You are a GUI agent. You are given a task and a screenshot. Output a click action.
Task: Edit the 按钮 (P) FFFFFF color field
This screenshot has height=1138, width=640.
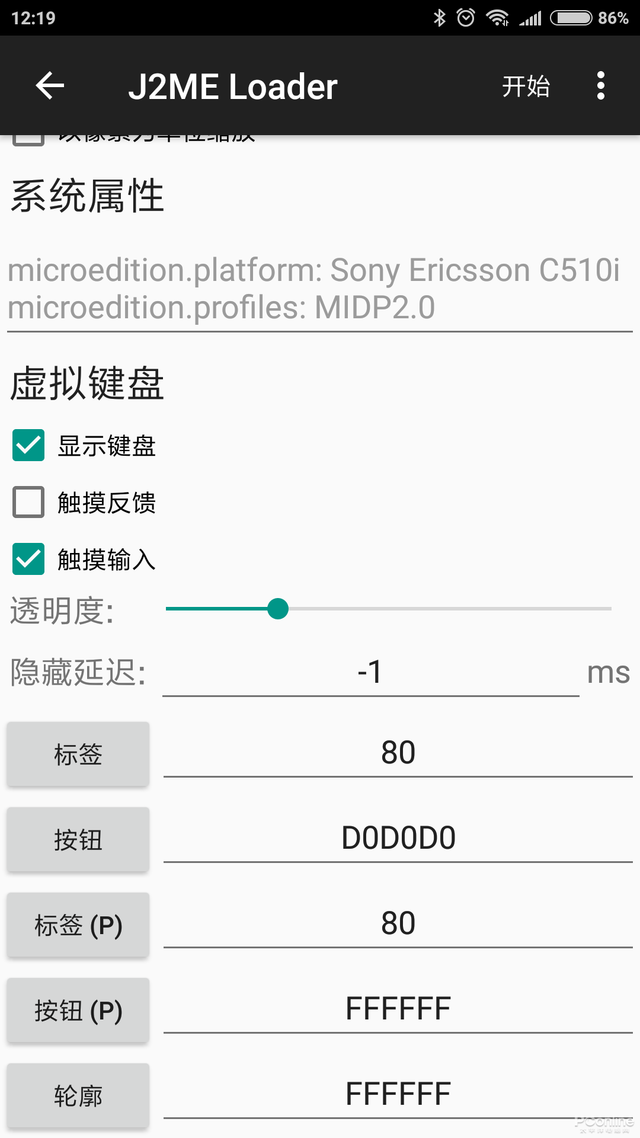tap(398, 1008)
